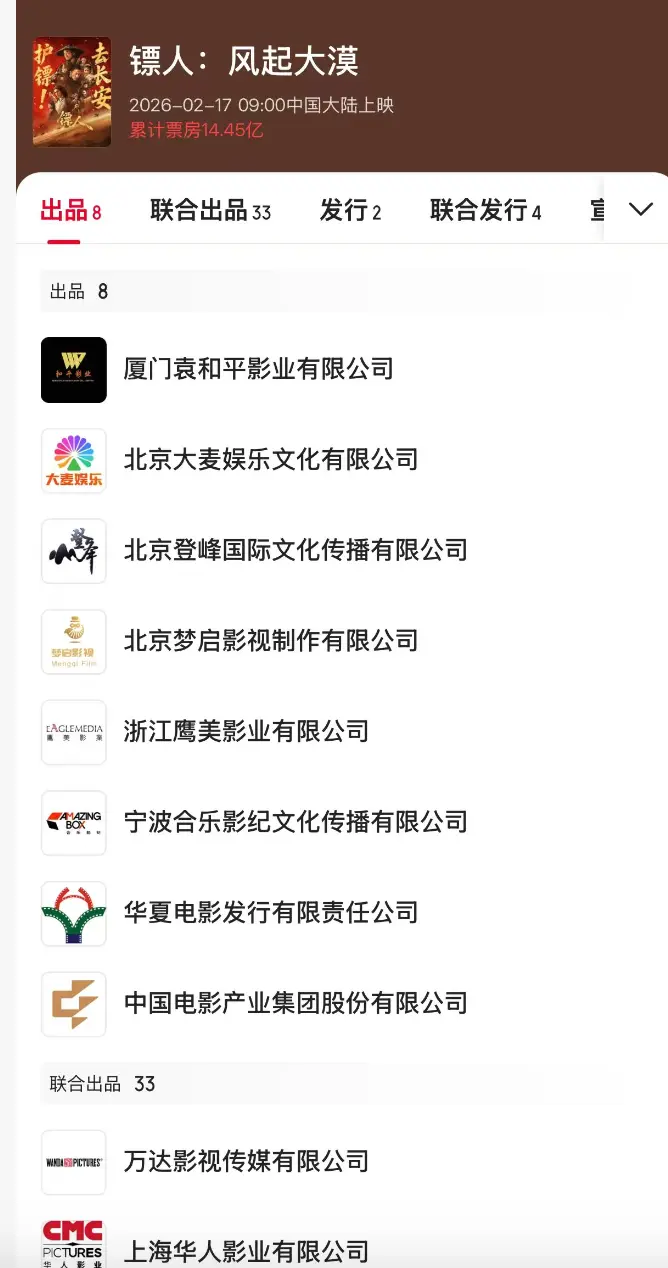
Task: Open the 镖人：风起大漠 movie poster
Action: [x=72, y=92]
